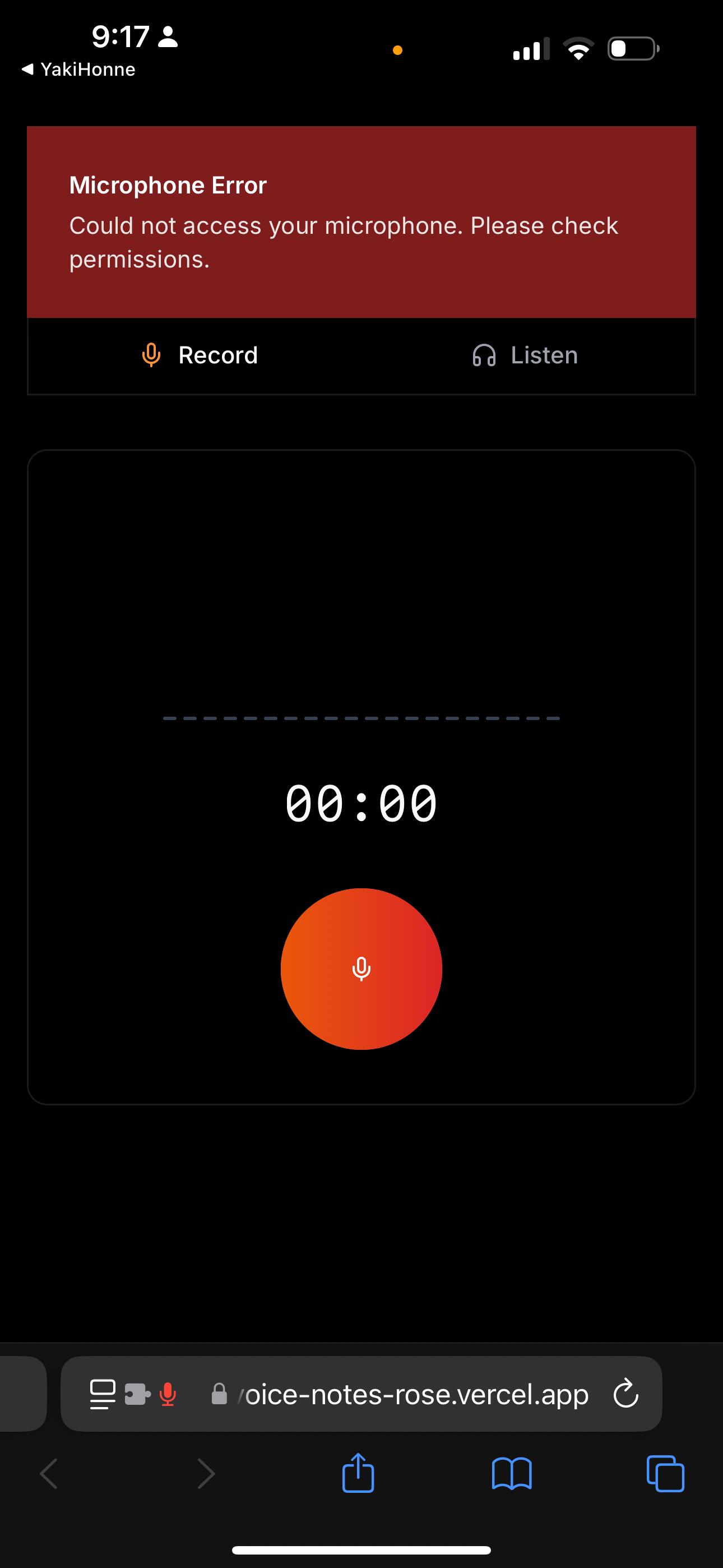Share this page from Safari toolbar
Screen dimensions: 723x1568
click(x=358, y=1474)
